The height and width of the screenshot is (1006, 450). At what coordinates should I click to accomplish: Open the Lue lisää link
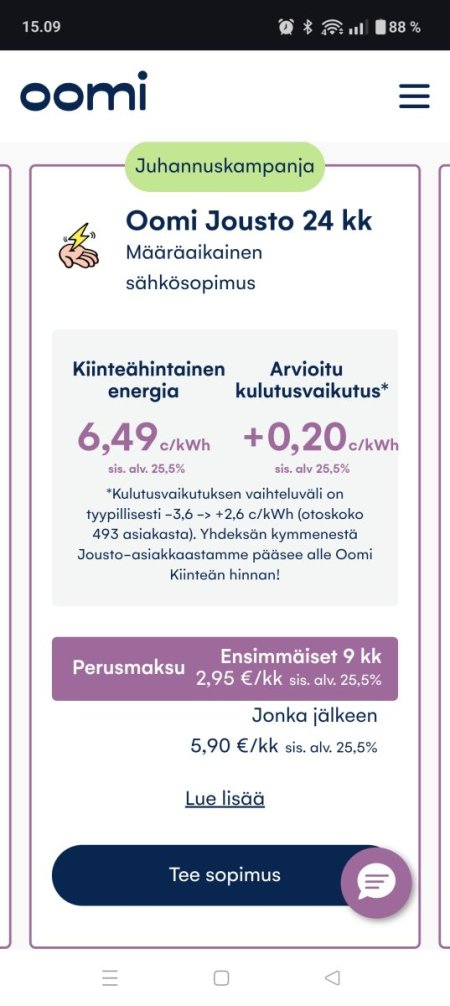tap(225, 799)
